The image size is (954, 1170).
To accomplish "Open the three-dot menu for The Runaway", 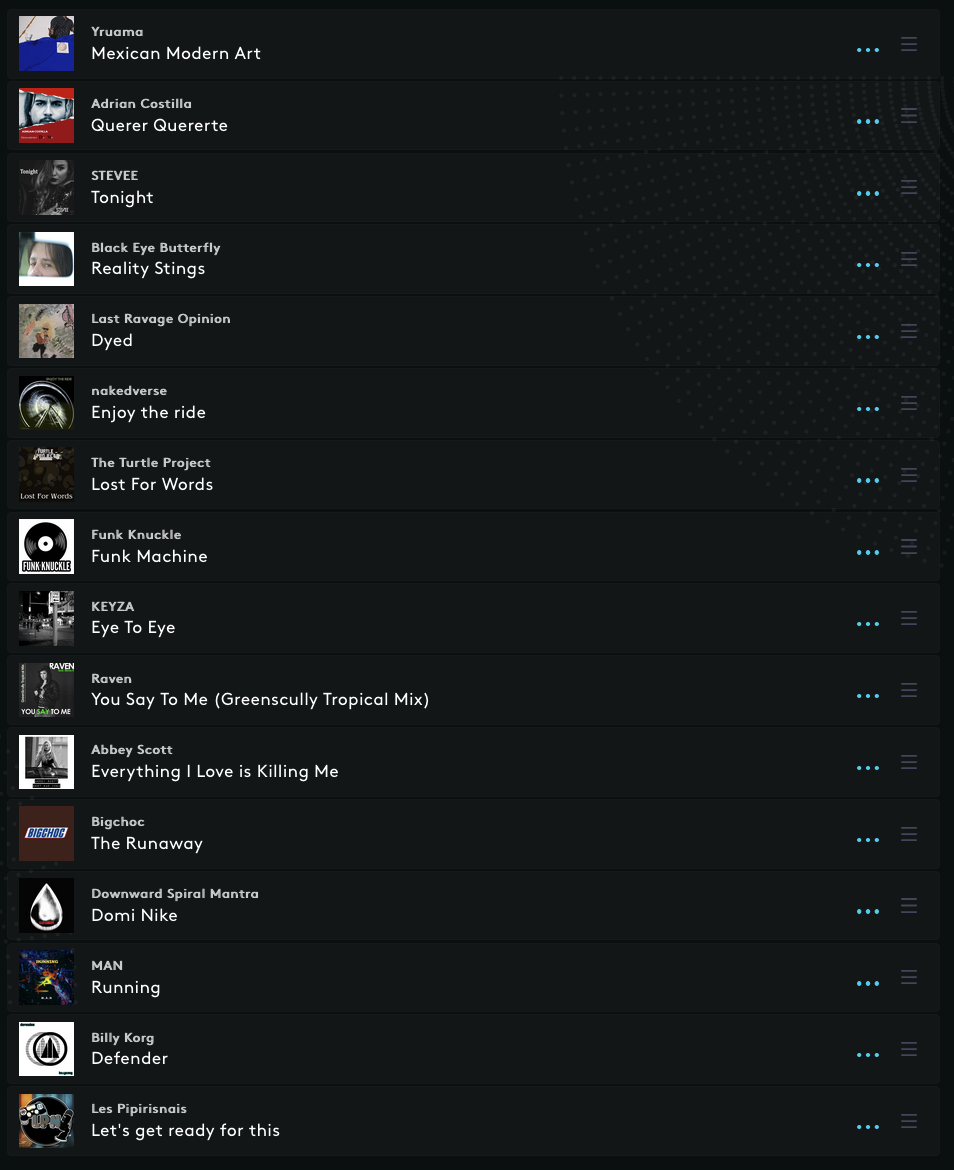I will [x=867, y=840].
